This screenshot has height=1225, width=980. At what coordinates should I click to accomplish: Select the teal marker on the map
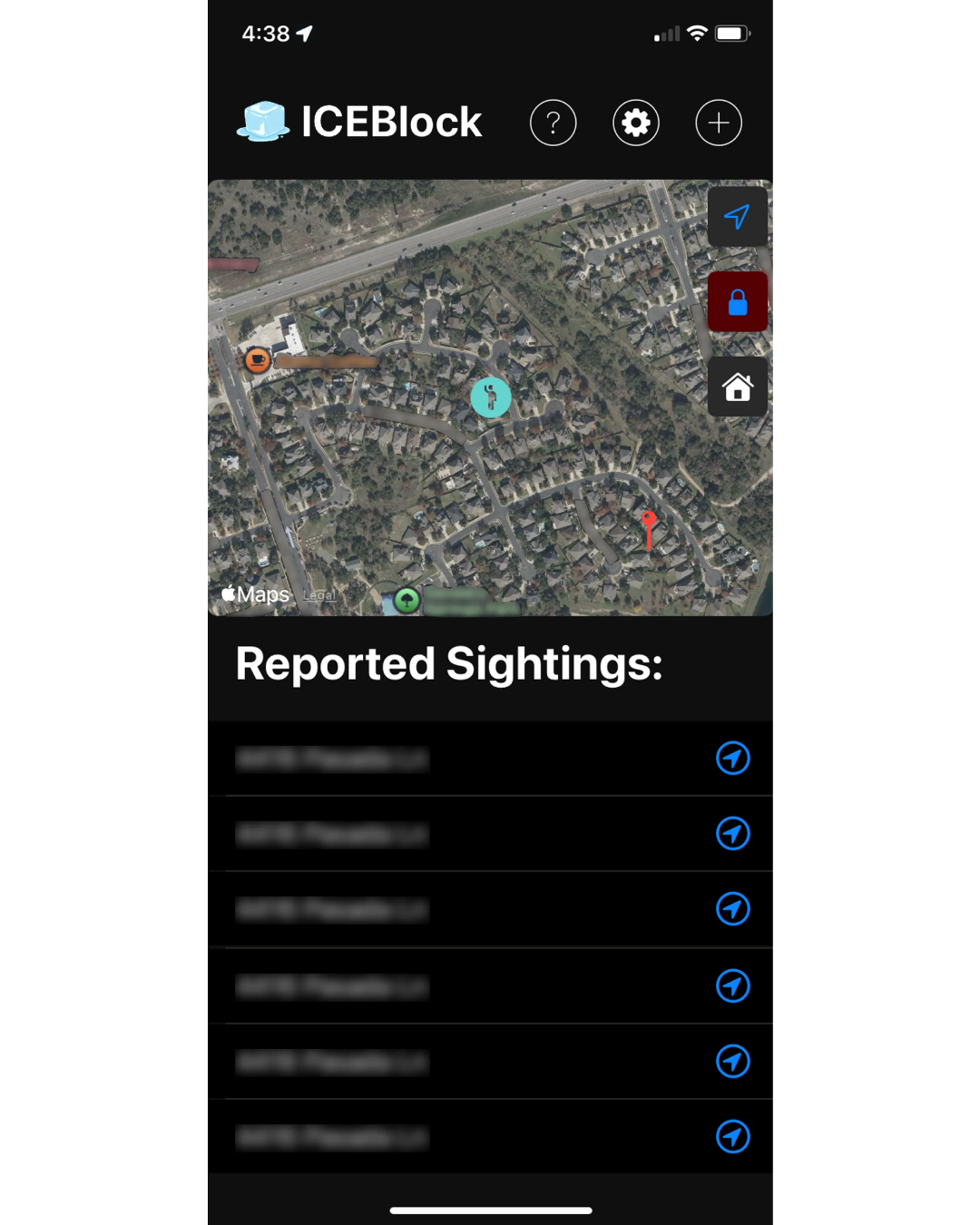491,397
